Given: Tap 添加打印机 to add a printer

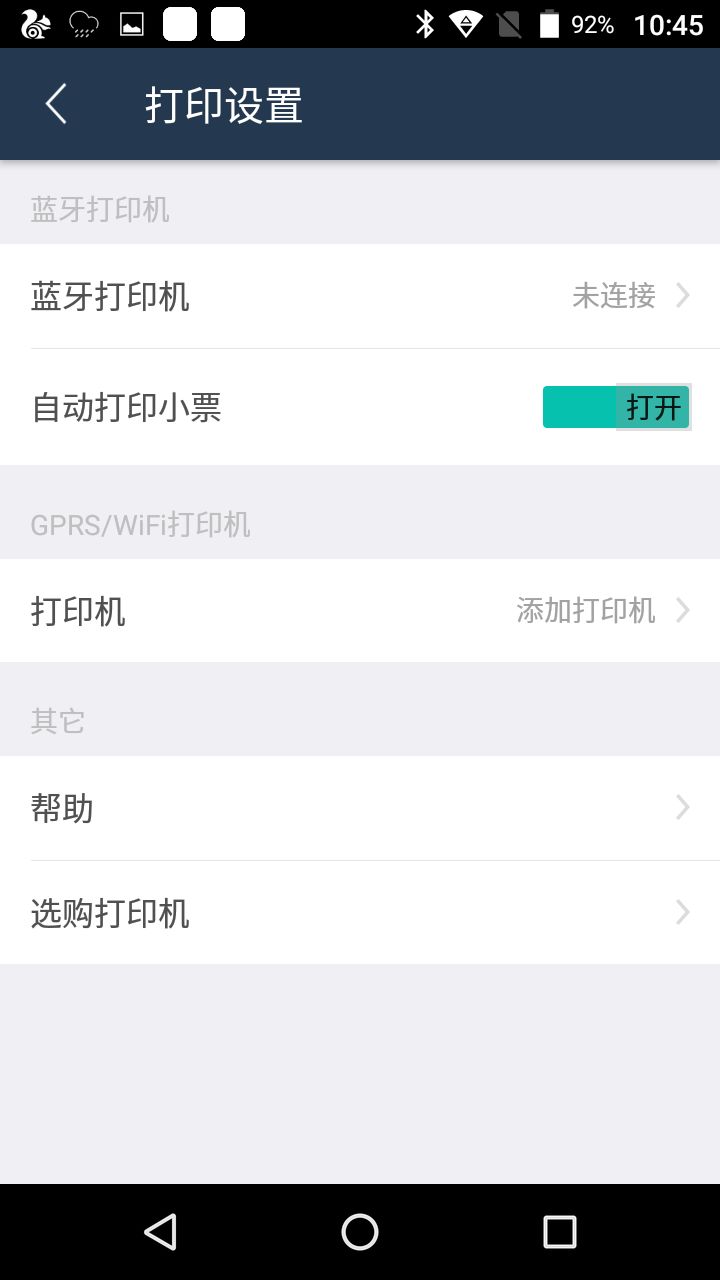Looking at the screenshot, I should click(588, 610).
